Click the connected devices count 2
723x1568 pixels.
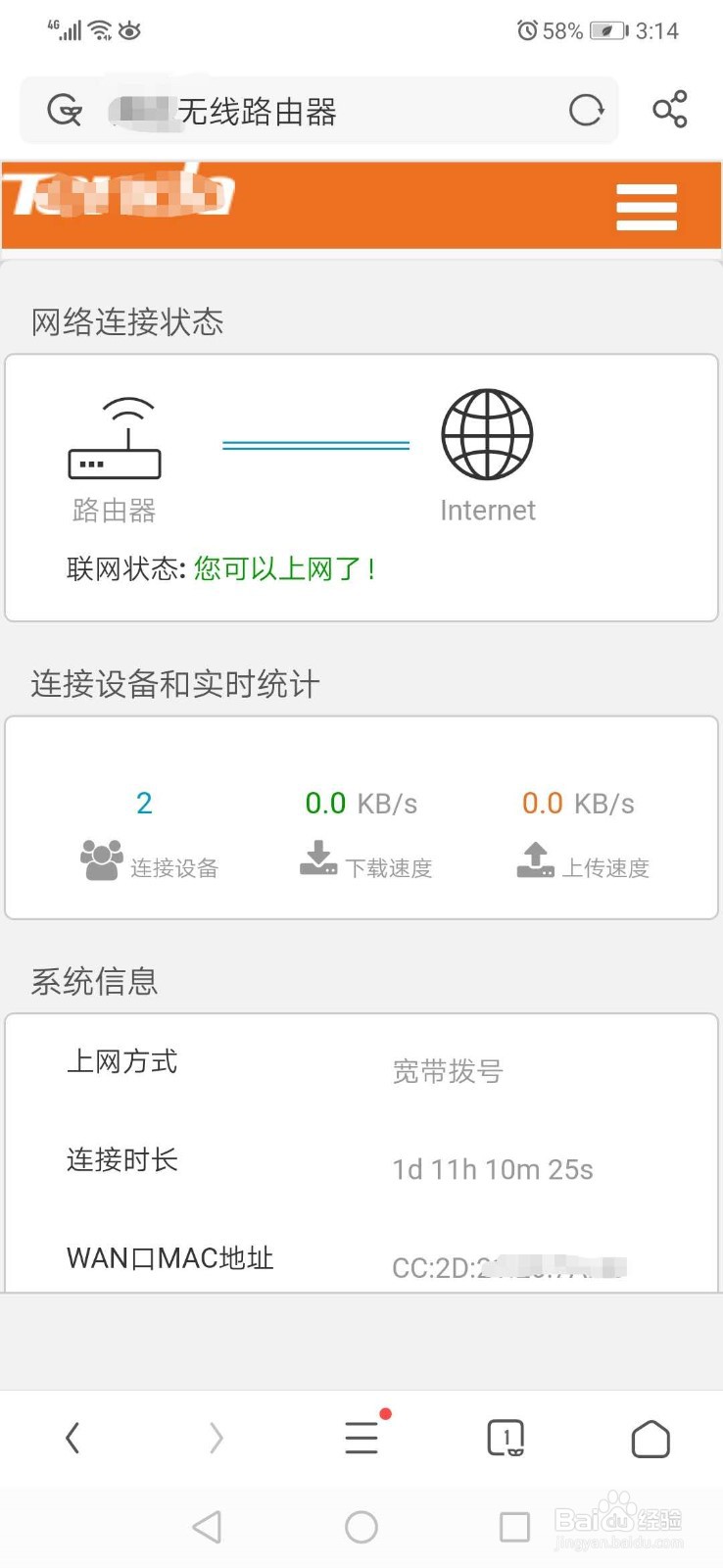point(145,803)
